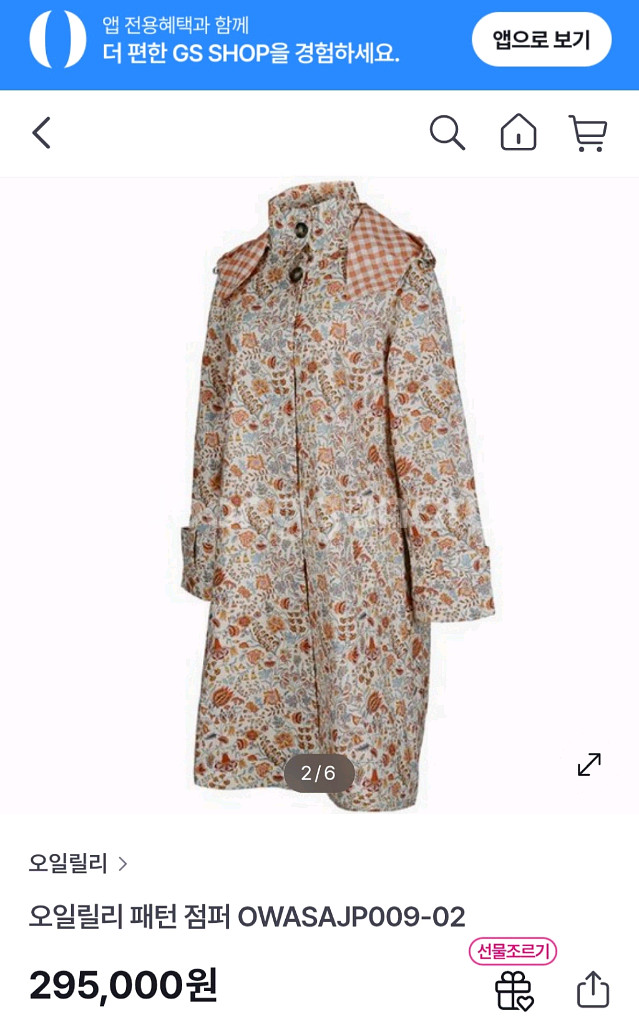Go to the GS SHOP home
The image size is (639, 1024).
tap(518, 133)
